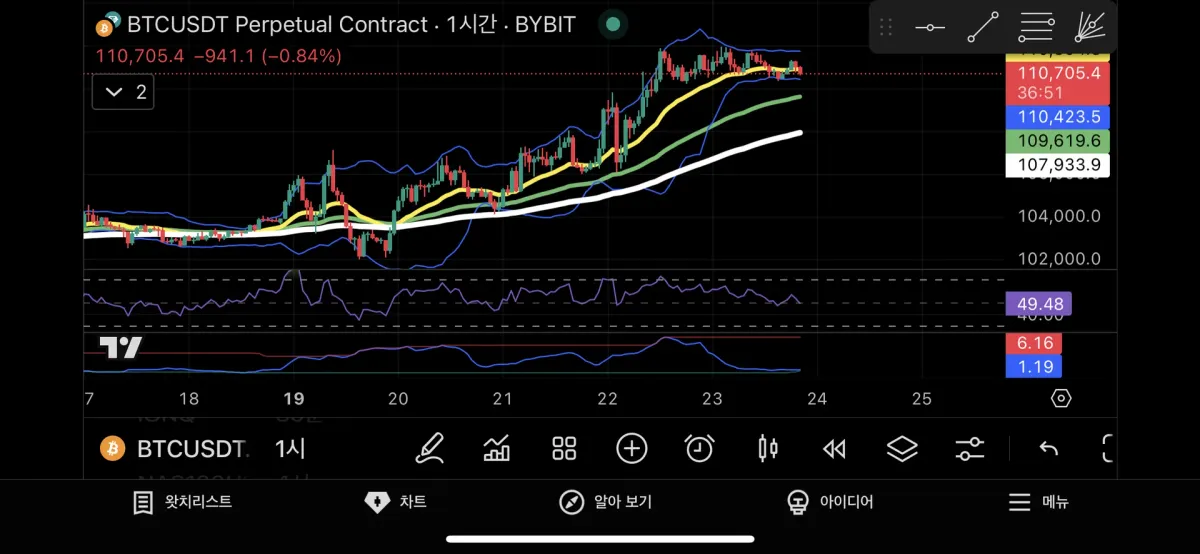Start bar replay mode
The image size is (1200, 554).
pos(834,449)
